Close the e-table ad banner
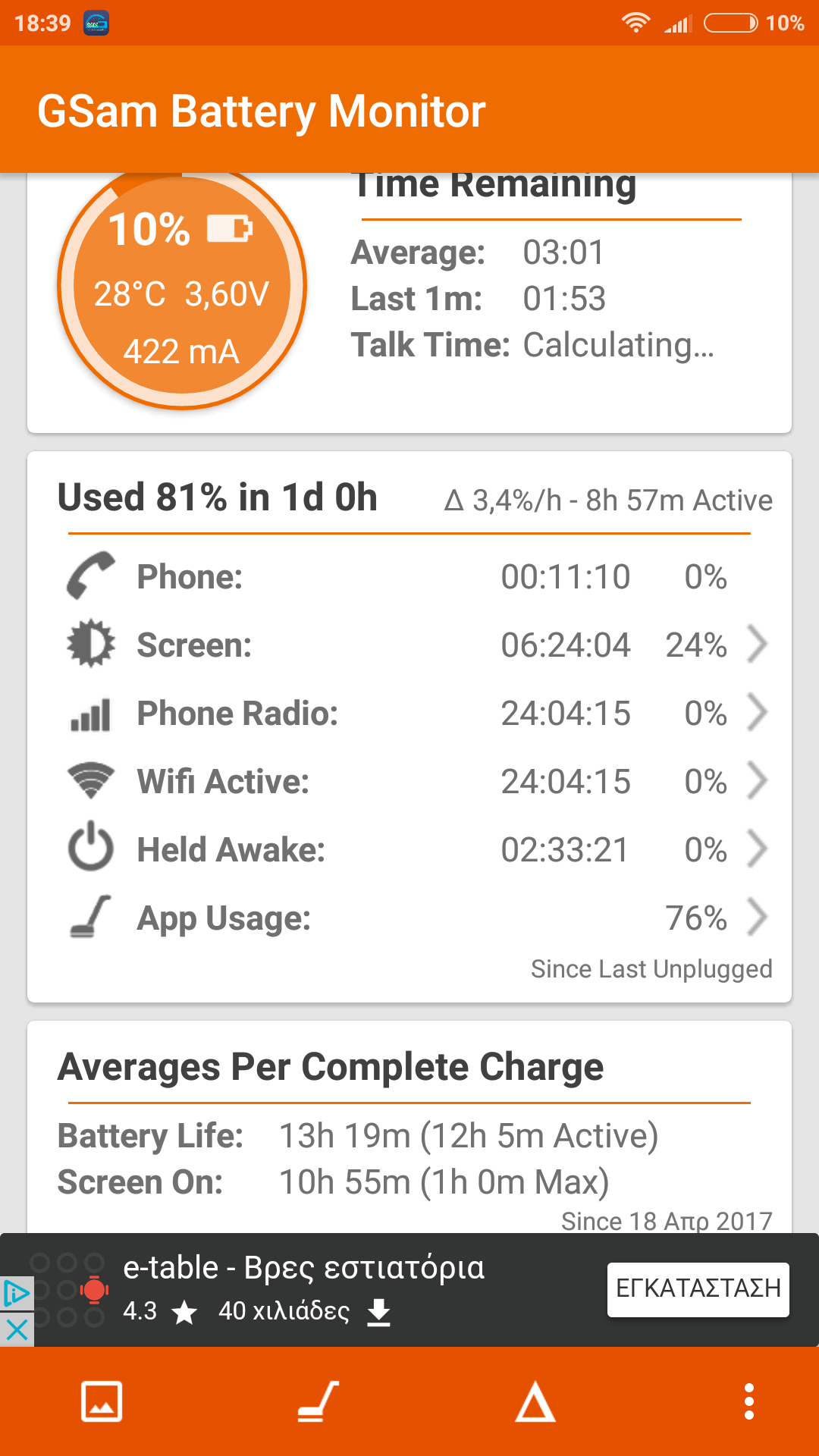The image size is (819, 1456). [x=17, y=1329]
